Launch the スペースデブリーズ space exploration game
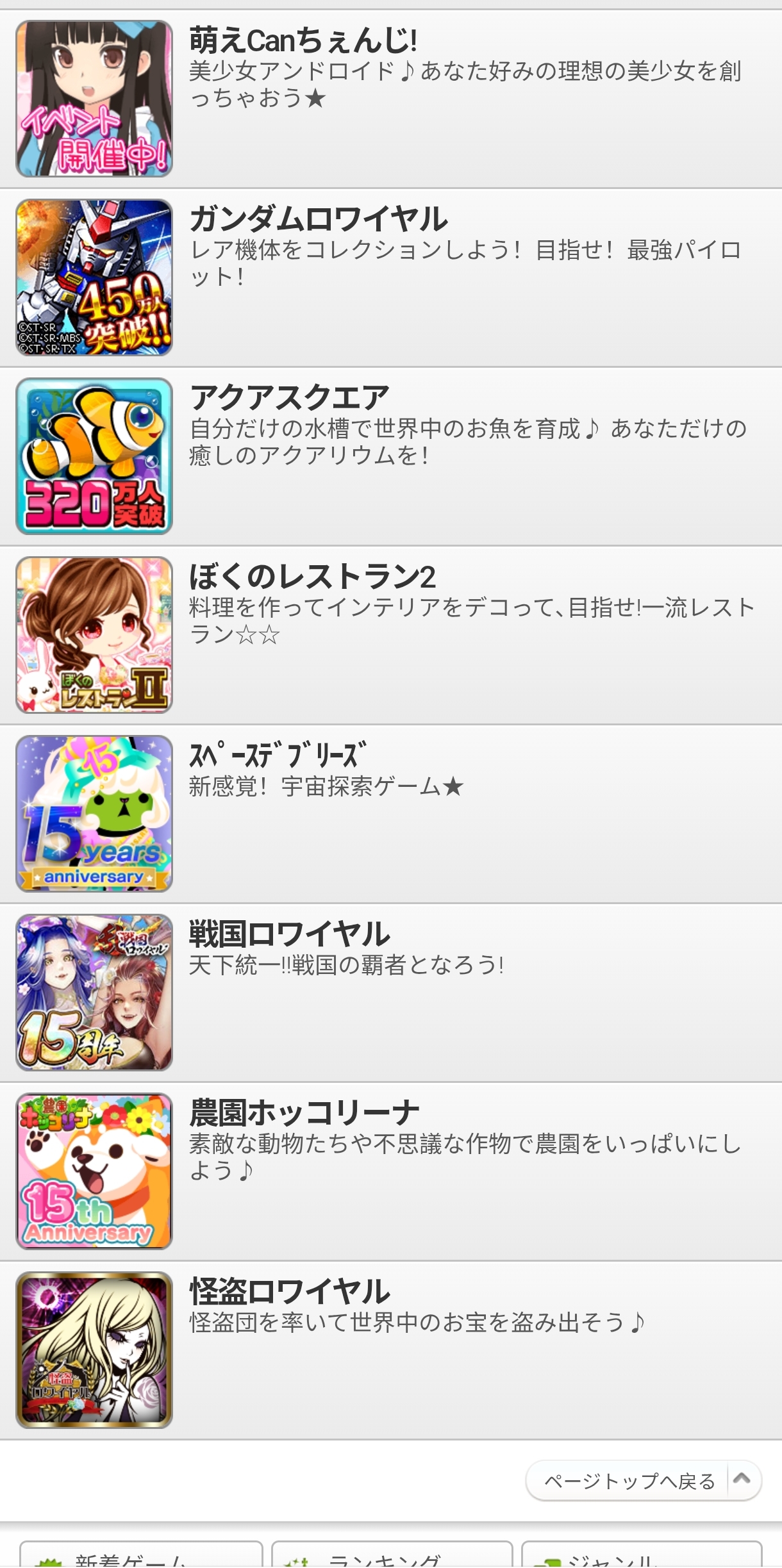Viewport: 782px width, 1568px height. (x=391, y=814)
